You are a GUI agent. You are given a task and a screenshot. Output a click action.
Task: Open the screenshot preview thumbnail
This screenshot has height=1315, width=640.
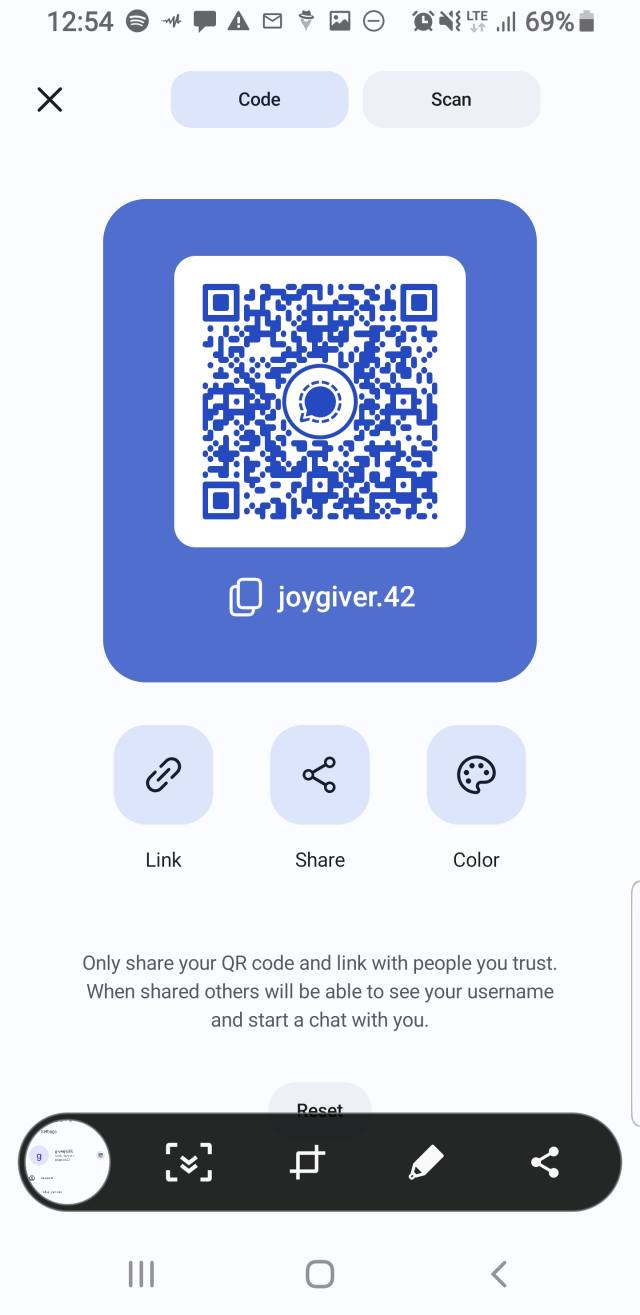[66, 1162]
